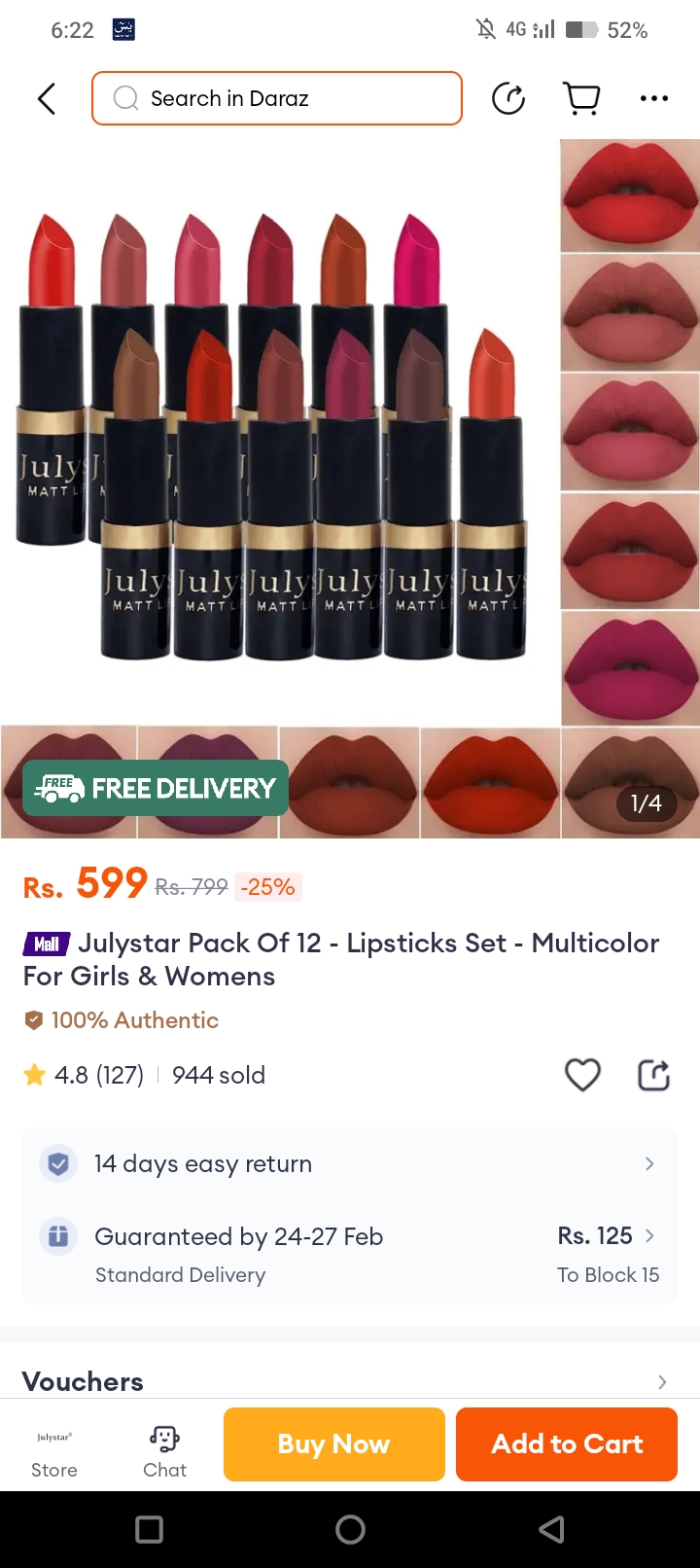View Standard Delivery options row
700x1568 pixels.
click(x=350, y=1254)
